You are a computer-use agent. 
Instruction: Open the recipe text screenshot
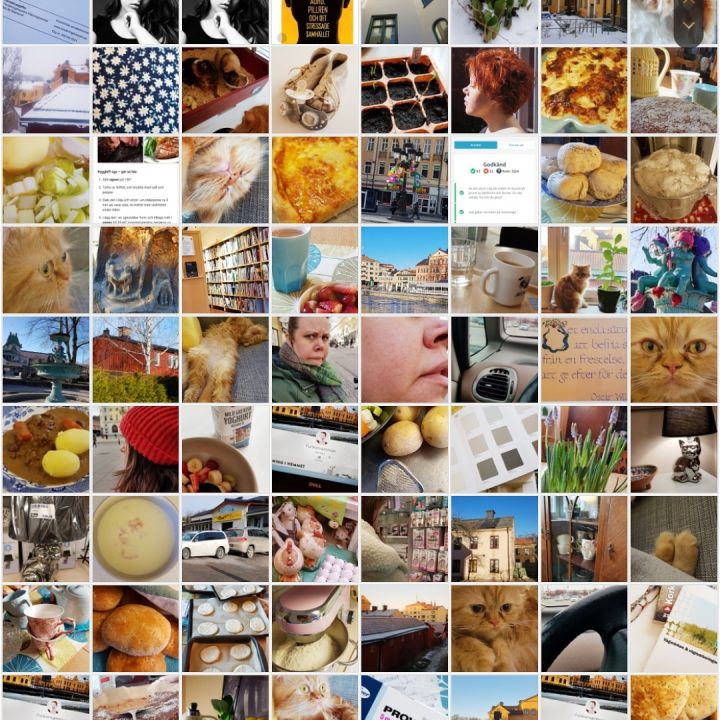tap(135, 180)
